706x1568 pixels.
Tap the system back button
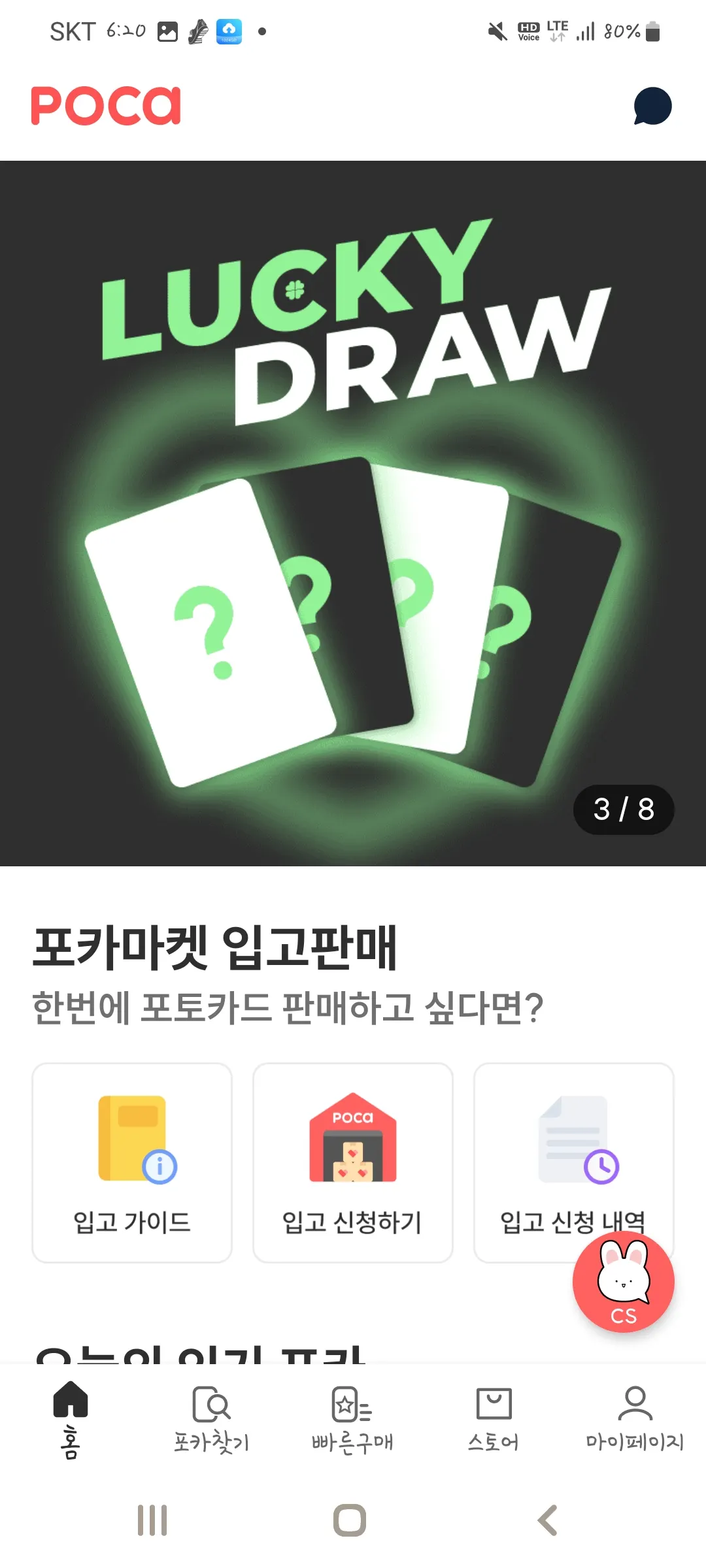click(548, 1520)
